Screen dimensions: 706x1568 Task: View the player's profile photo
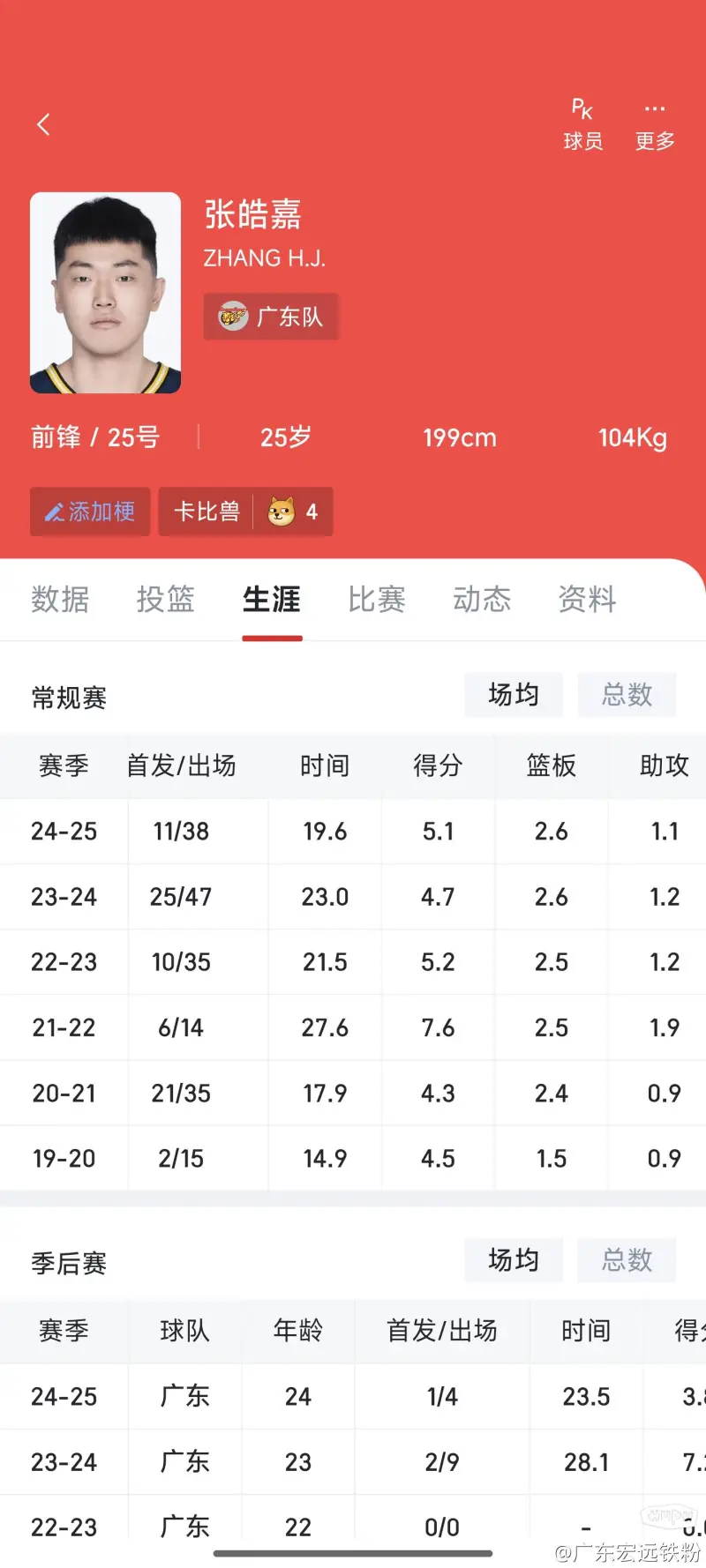pos(105,293)
